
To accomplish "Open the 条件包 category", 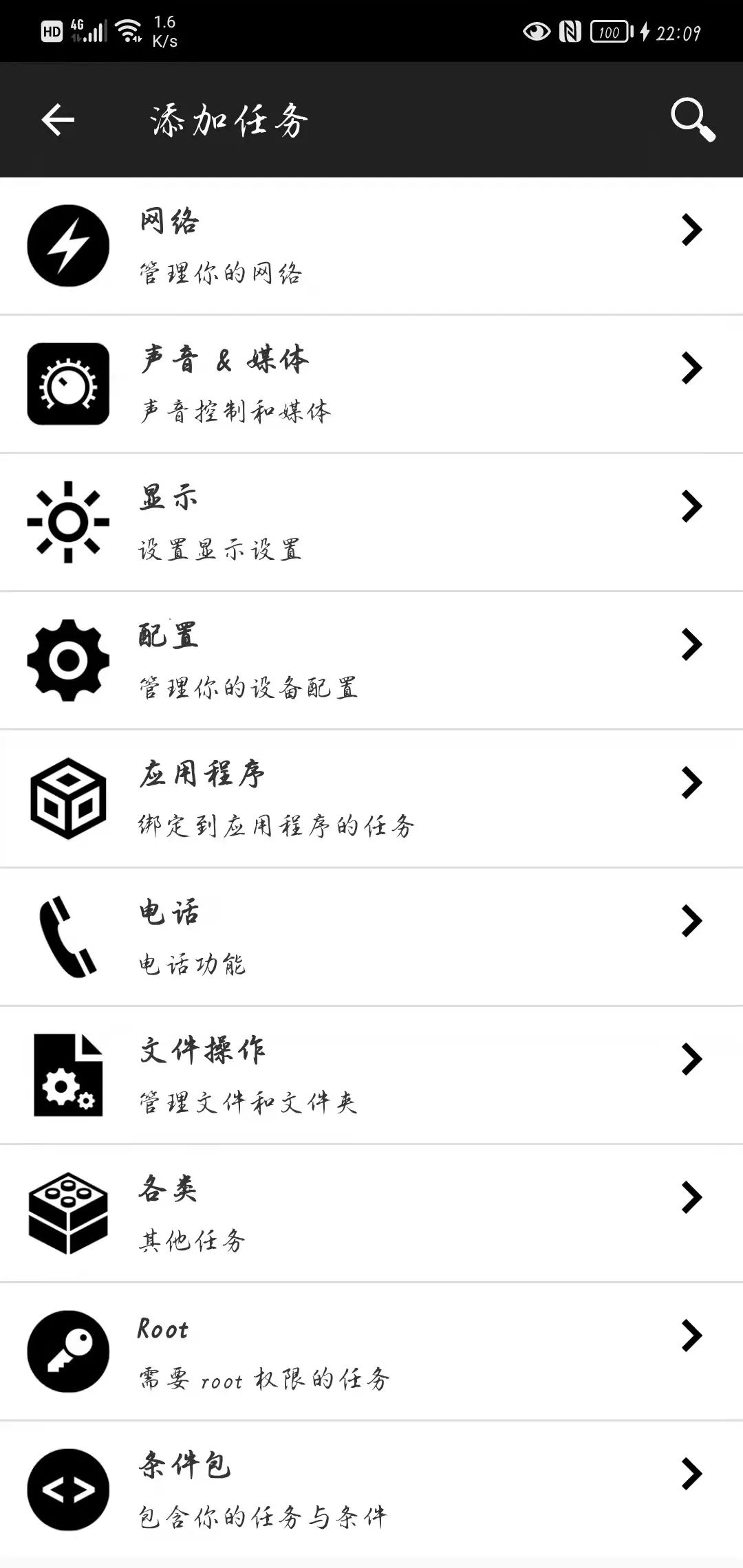I will [371, 1490].
